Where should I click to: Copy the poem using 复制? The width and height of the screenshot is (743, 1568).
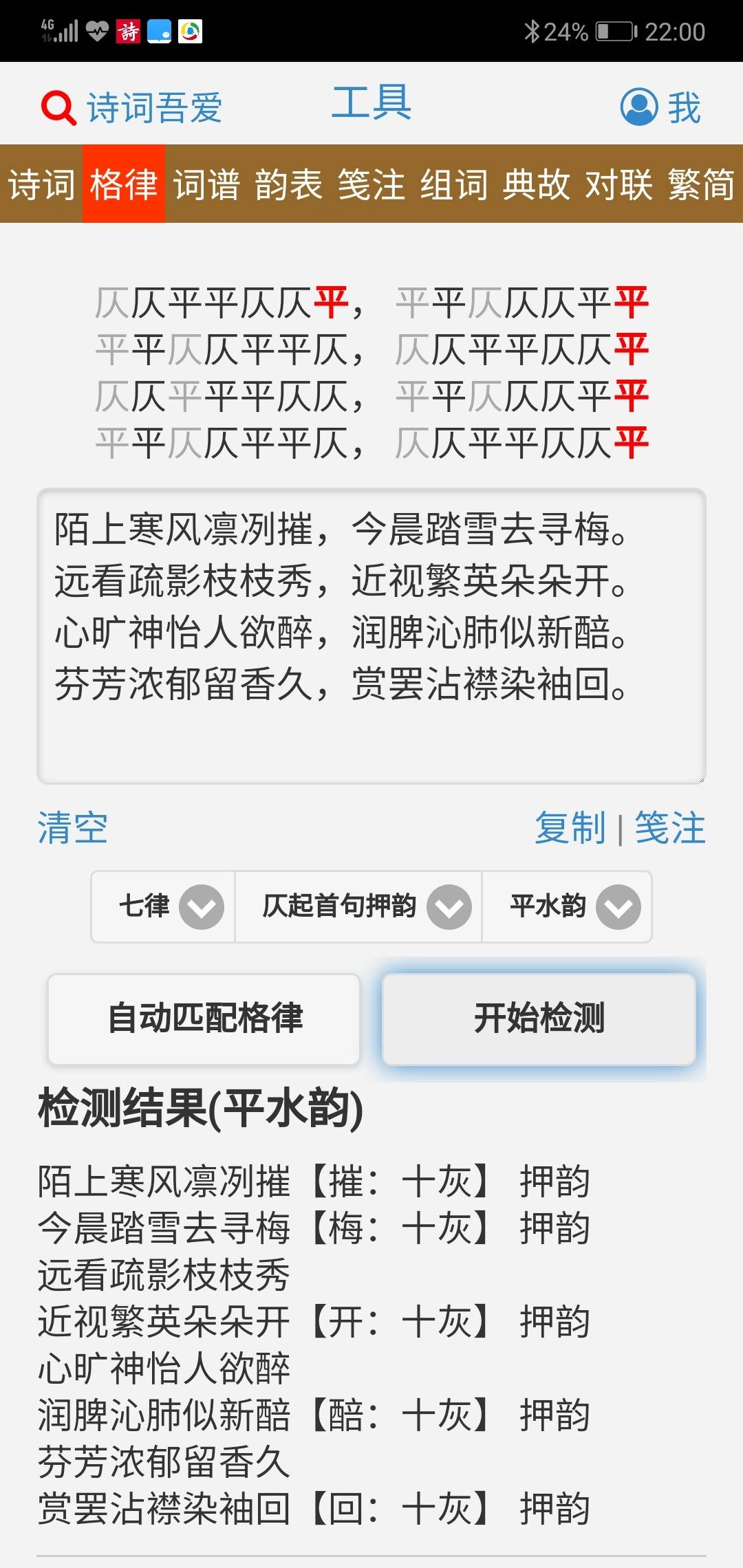click(570, 827)
